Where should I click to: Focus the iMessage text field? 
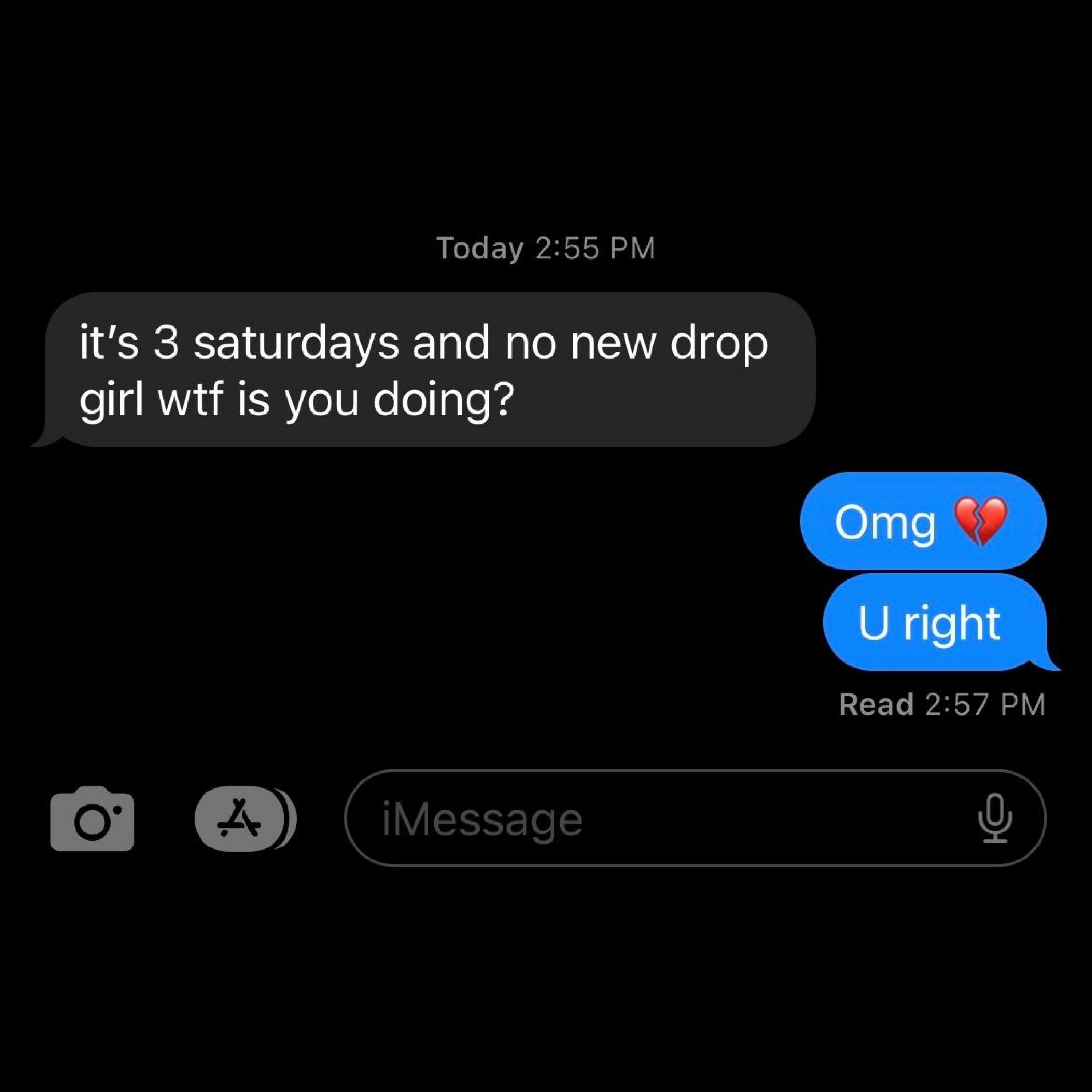coord(650,819)
